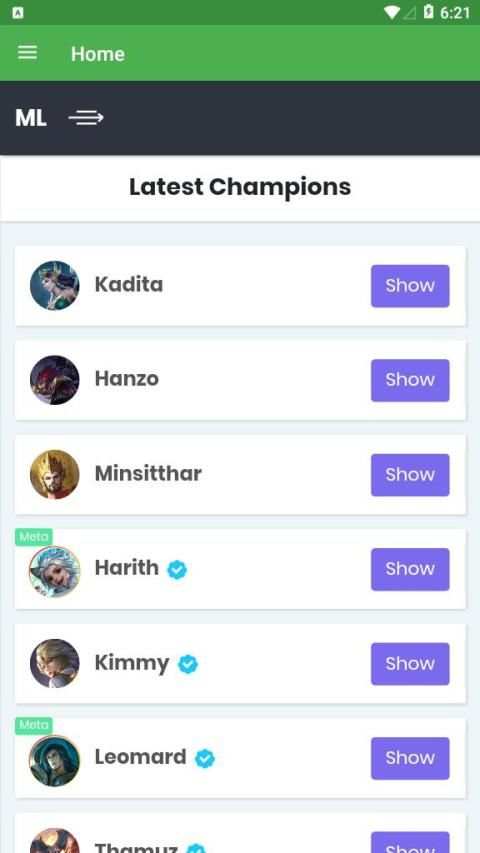Screen dimensions: 480x853
Task: Show the Kadita champion
Action: [410, 286]
